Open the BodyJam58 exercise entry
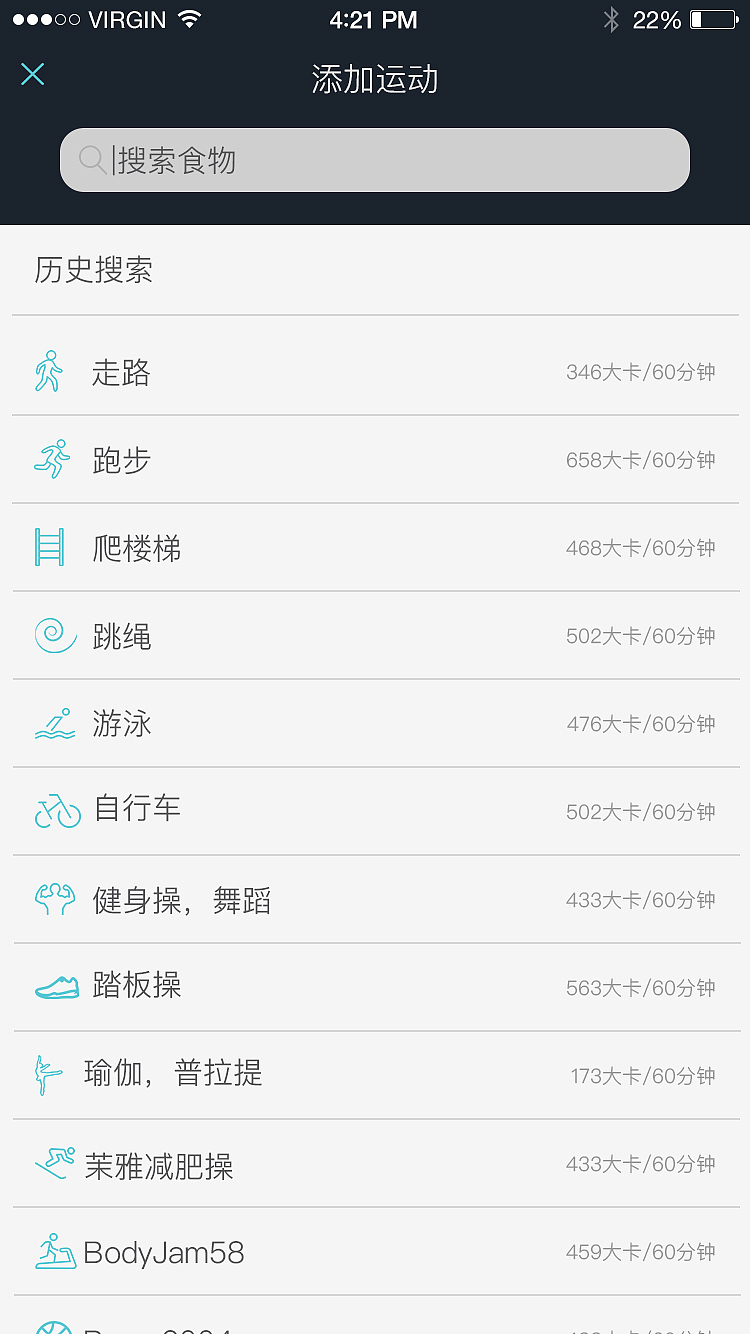The width and height of the screenshot is (750, 1334). 375,1251
